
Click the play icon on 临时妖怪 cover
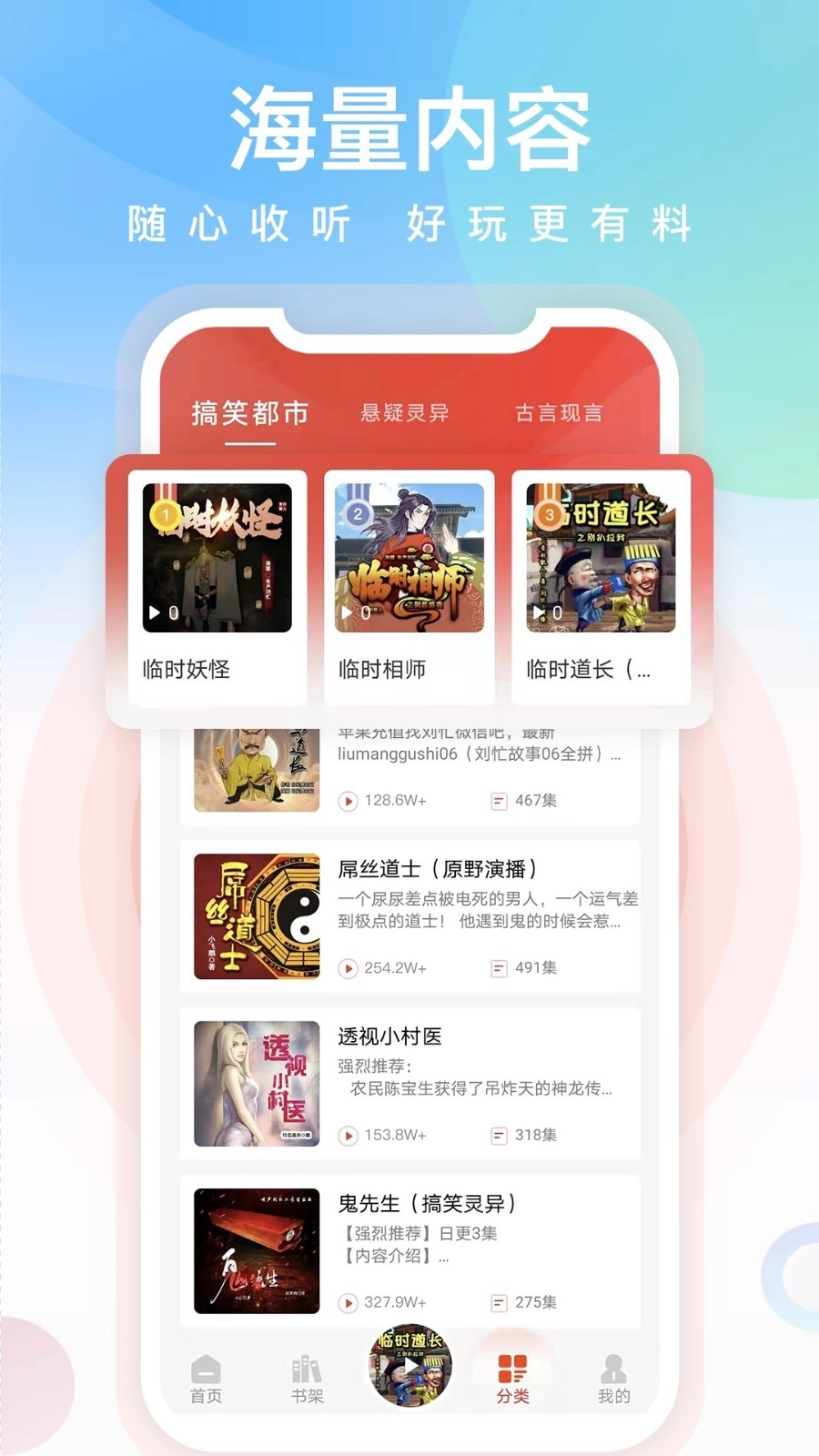[x=154, y=613]
